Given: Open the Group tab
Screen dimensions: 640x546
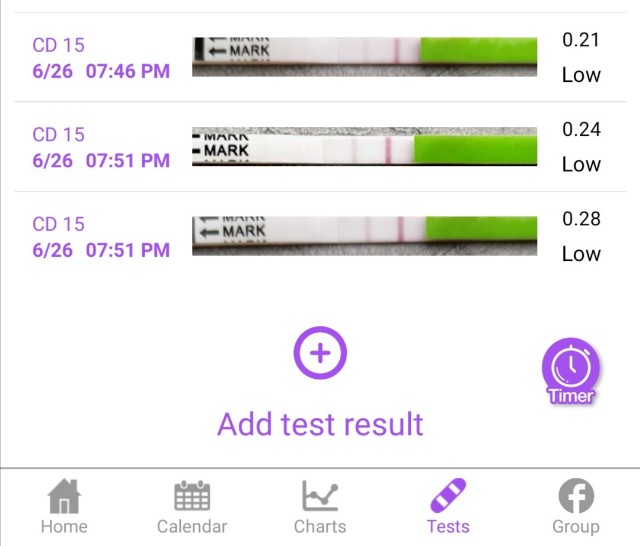Looking at the screenshot, I should pyautogui.click(x=575, y=507).
